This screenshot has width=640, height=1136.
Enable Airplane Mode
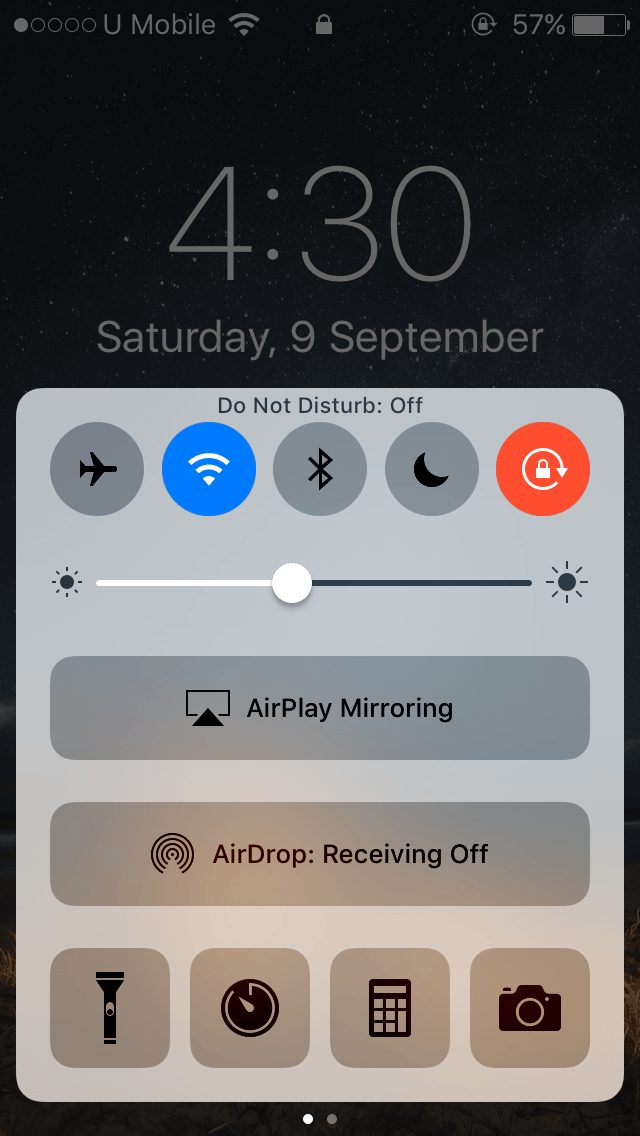pyautogui.click(x=97, y=469)
